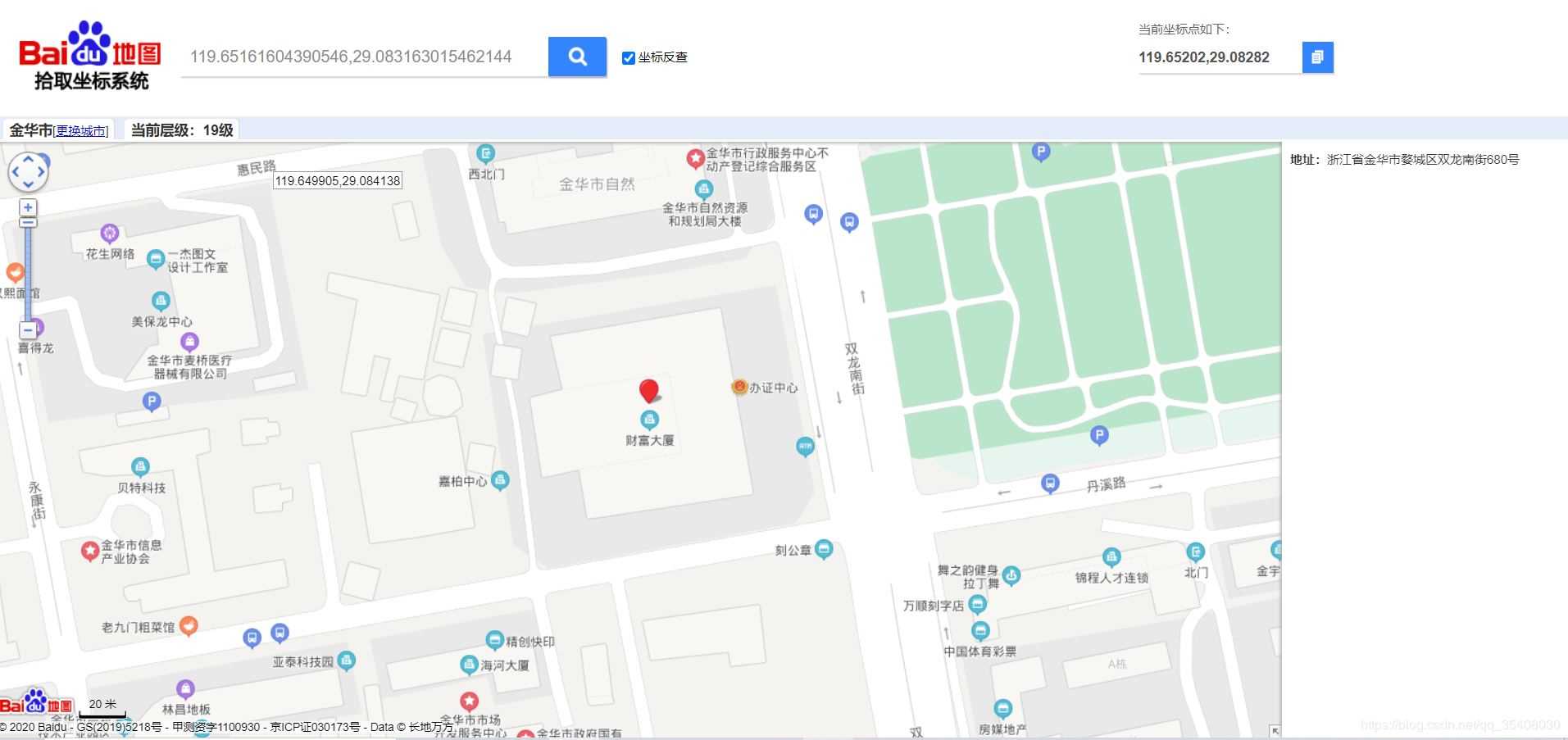The width and height of the screenshot is (1568, 740).
Task: Select the 办证中心 map marker
Action: pyautogui.click(x=739, y=387)
